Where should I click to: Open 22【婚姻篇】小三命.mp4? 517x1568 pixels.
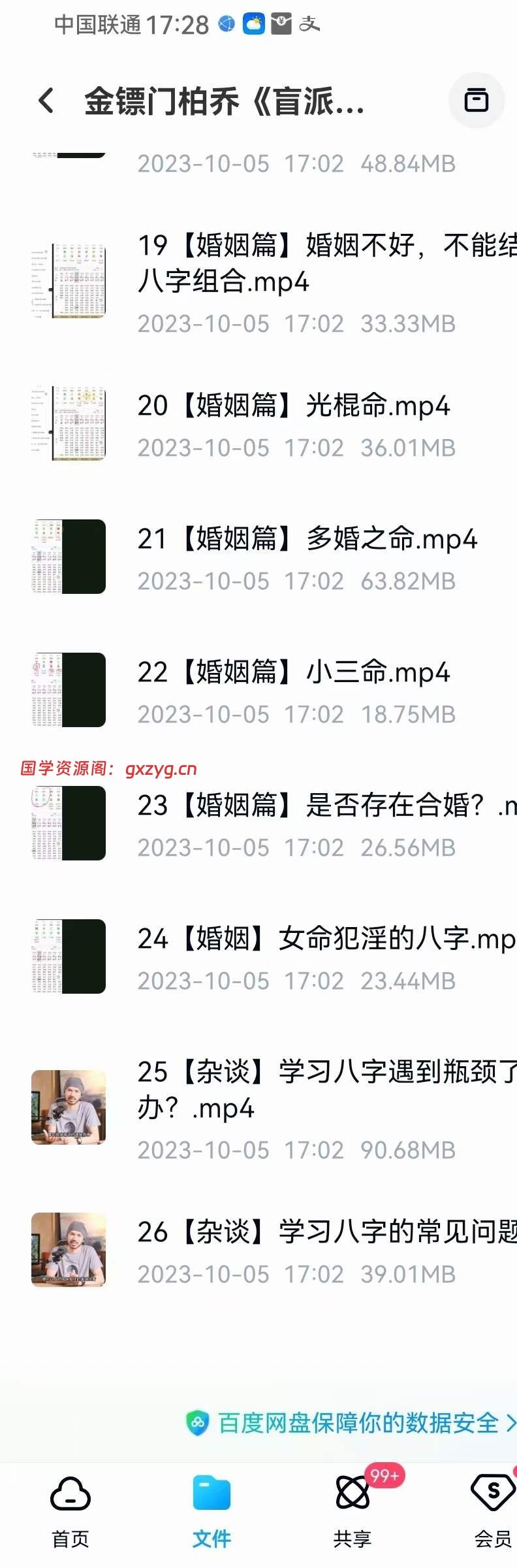point(294,673)
